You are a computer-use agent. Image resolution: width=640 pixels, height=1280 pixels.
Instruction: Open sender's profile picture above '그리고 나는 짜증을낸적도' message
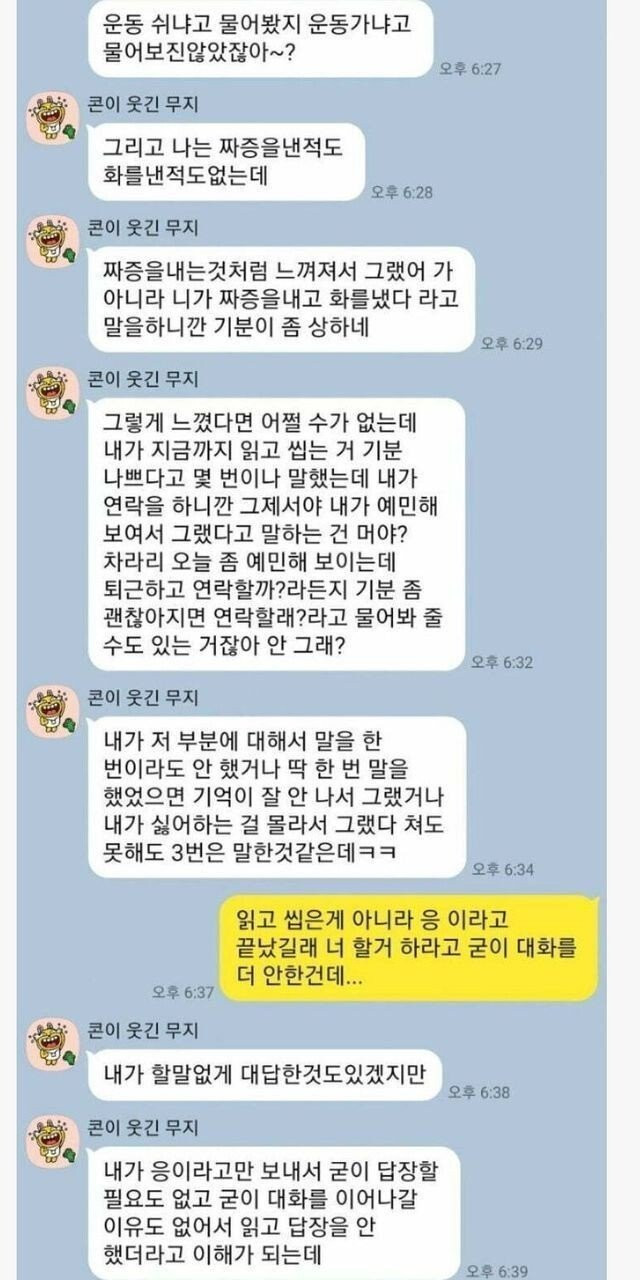tap(52, 118)
